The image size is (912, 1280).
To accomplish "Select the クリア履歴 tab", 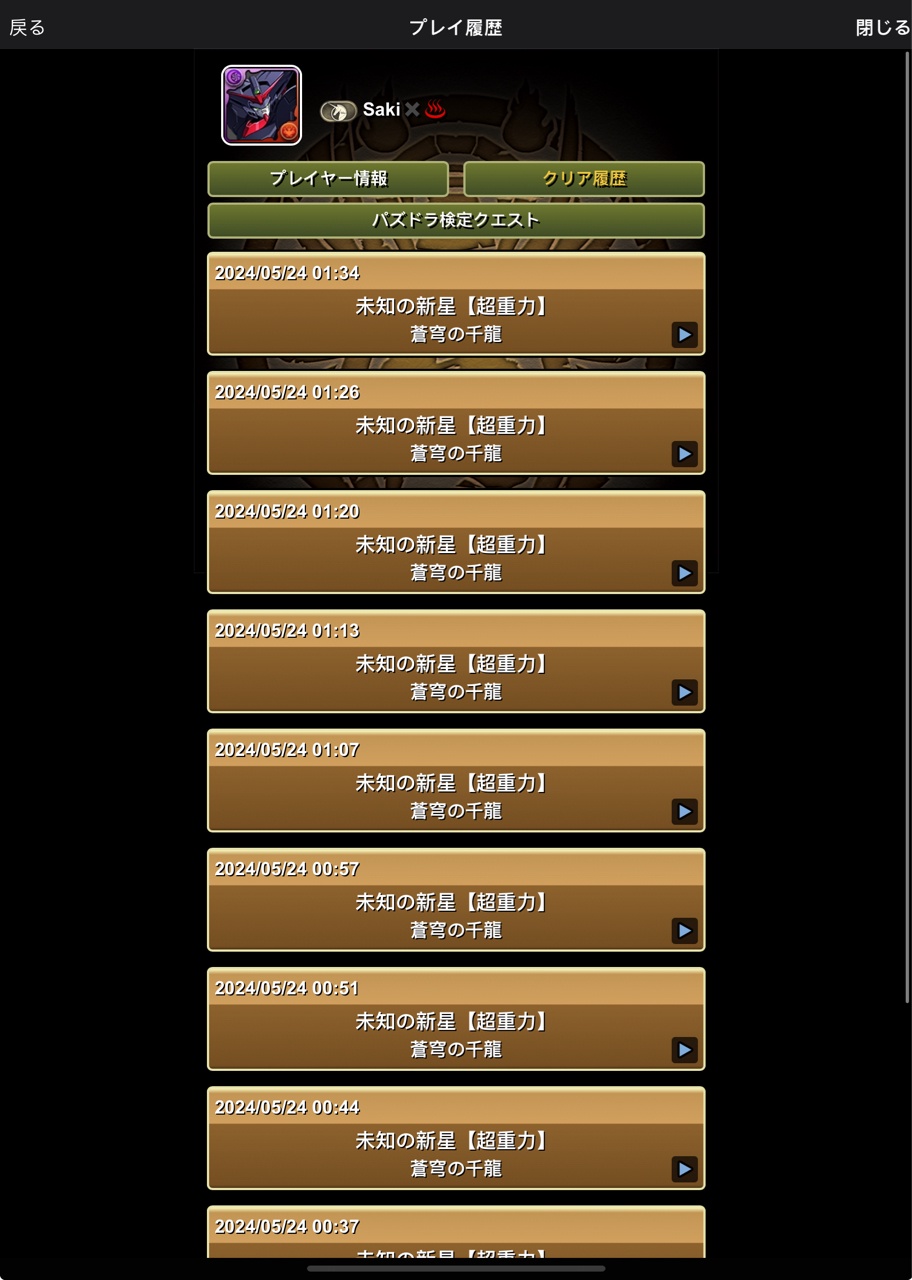I will (584, 179).
